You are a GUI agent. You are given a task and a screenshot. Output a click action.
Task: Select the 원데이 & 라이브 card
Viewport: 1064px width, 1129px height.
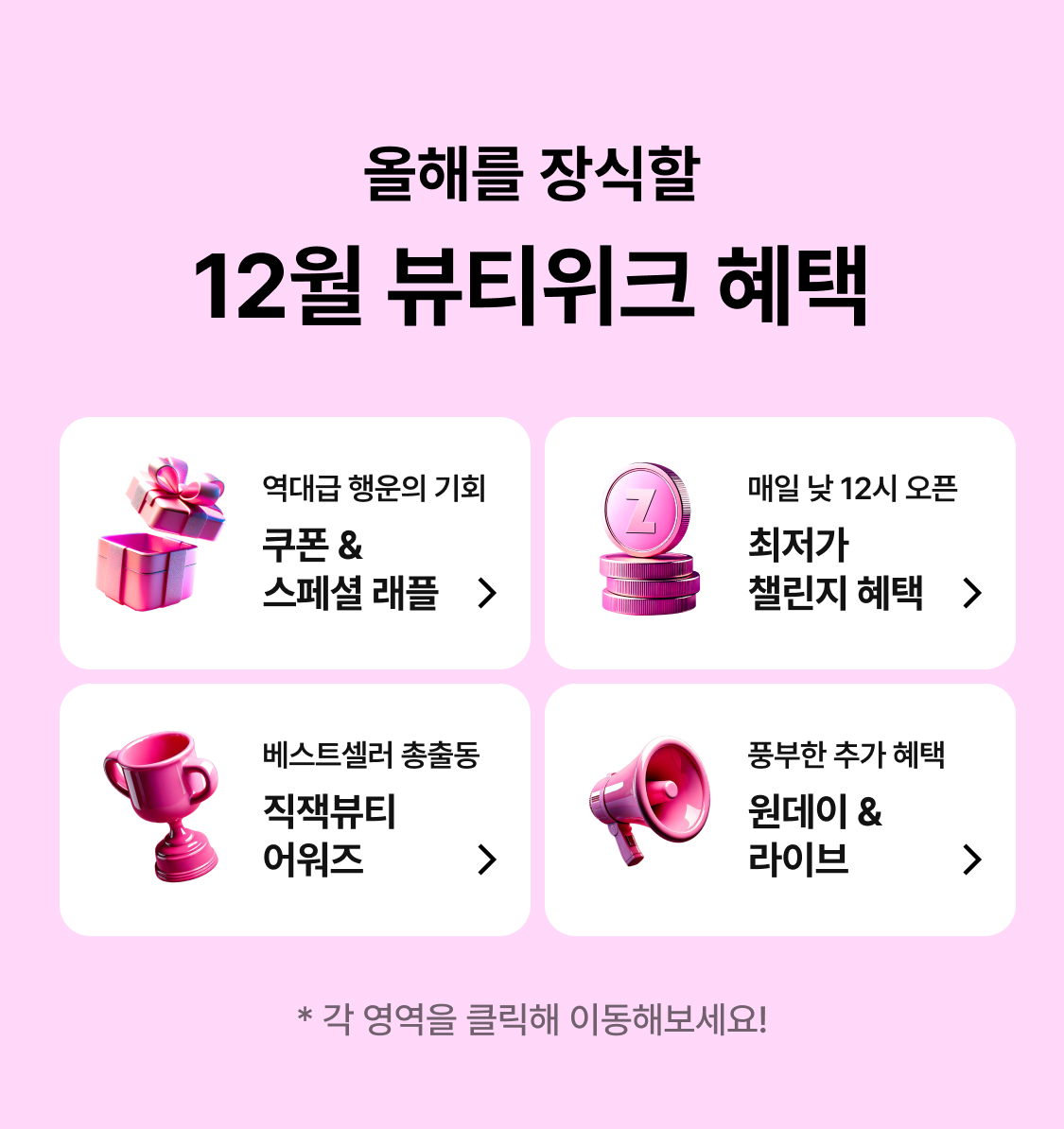(x=780, y=810)
